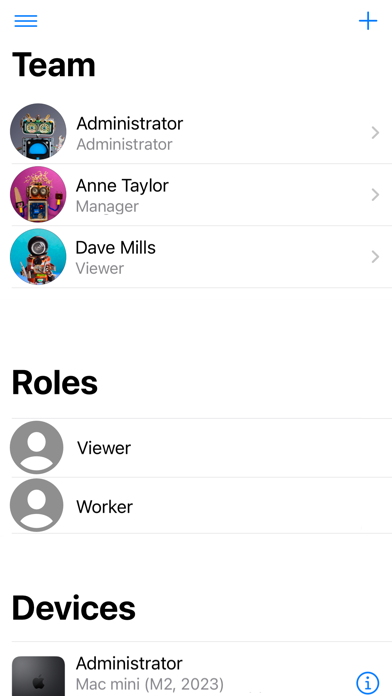Select the Worker role
The image size is (392, 696).
(x=201, y=506)
